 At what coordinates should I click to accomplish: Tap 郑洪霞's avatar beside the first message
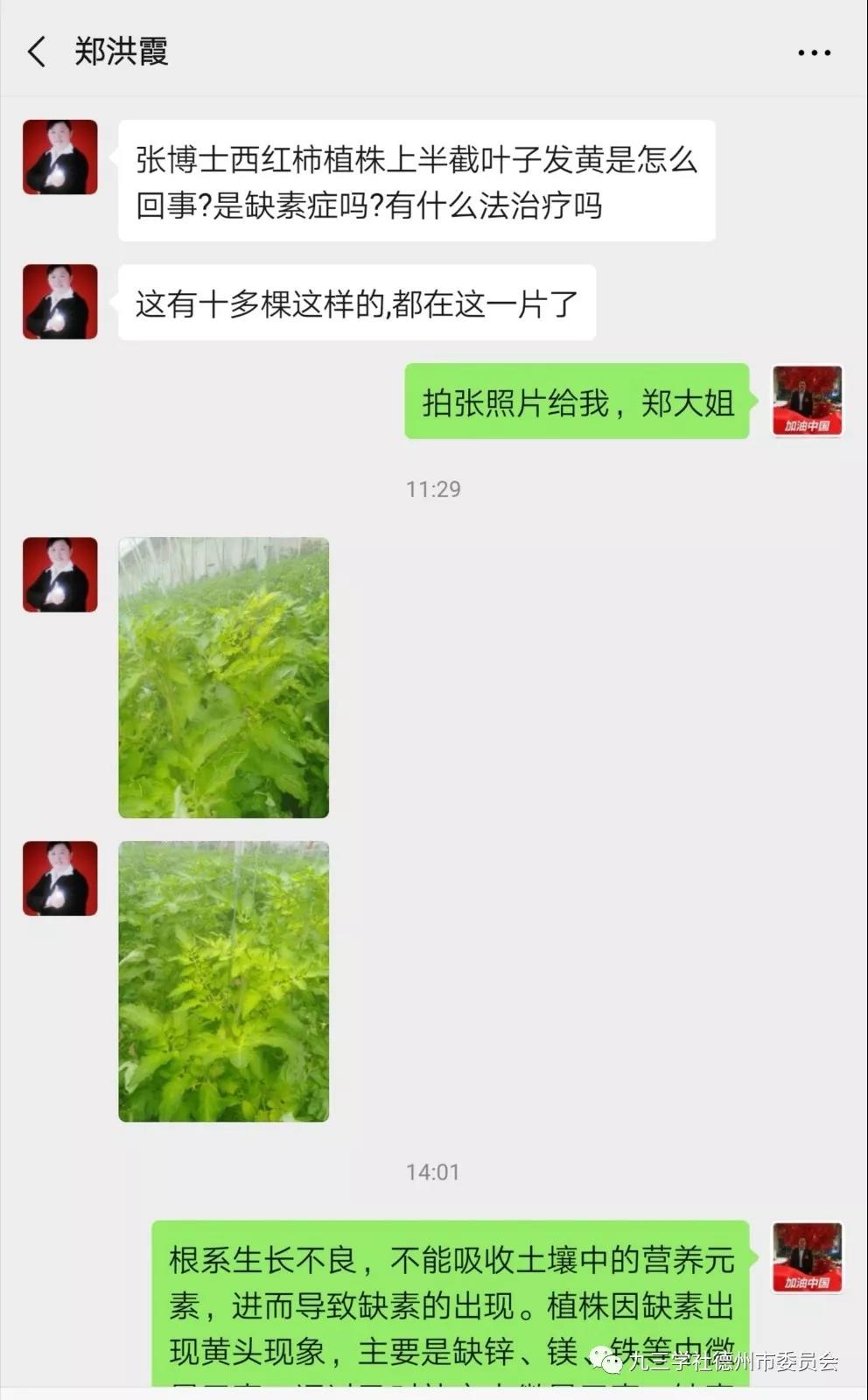point(59,157)
